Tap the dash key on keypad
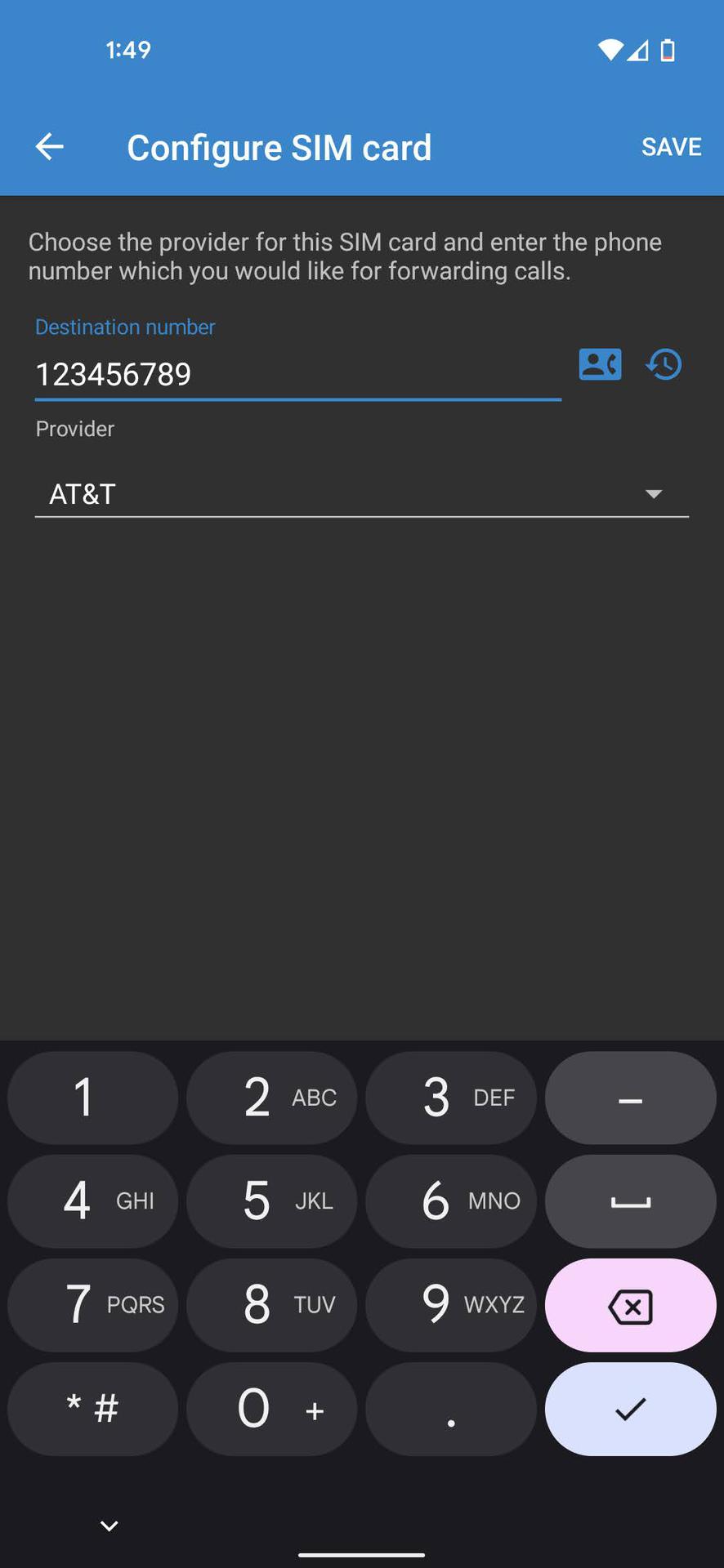 [x=630, y=1097]
